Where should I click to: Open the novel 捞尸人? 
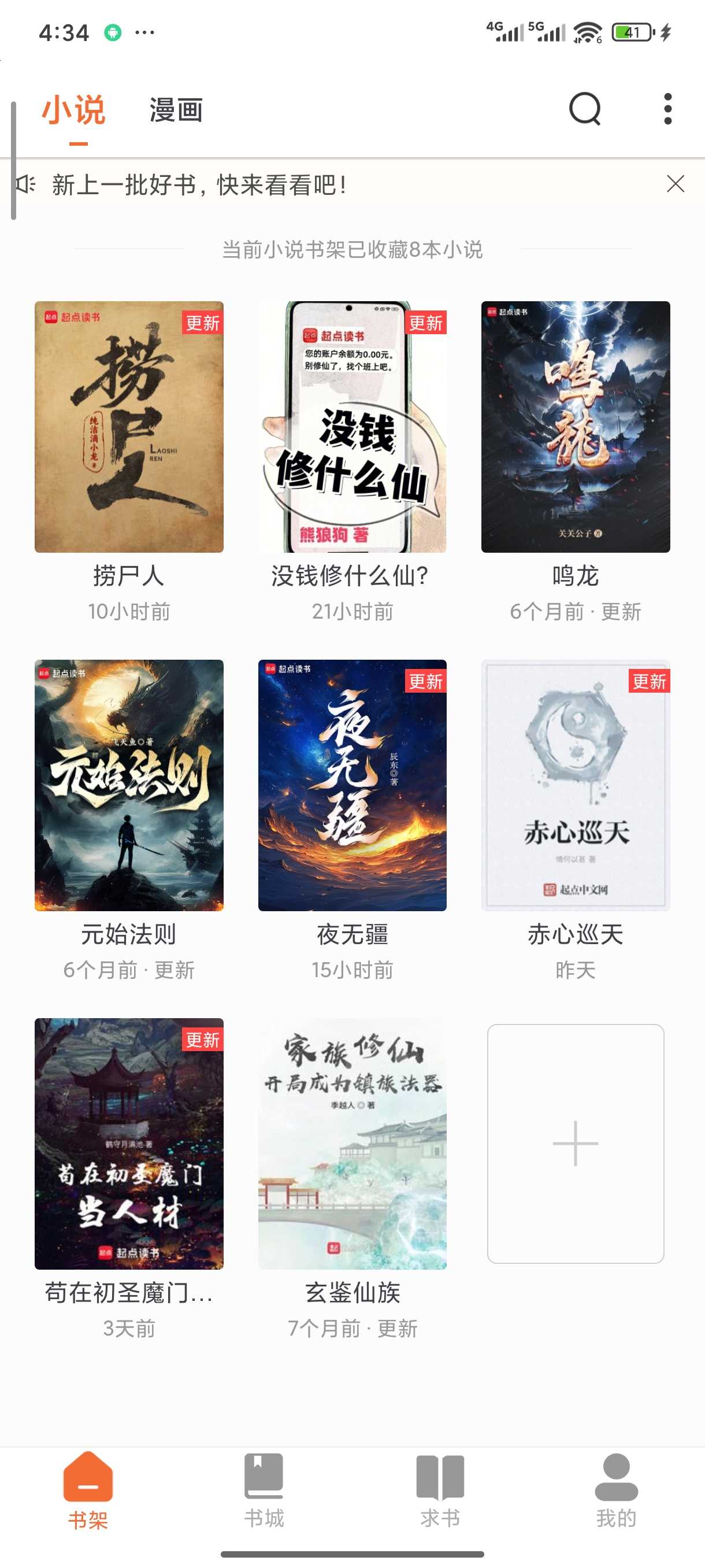[129, 427]
